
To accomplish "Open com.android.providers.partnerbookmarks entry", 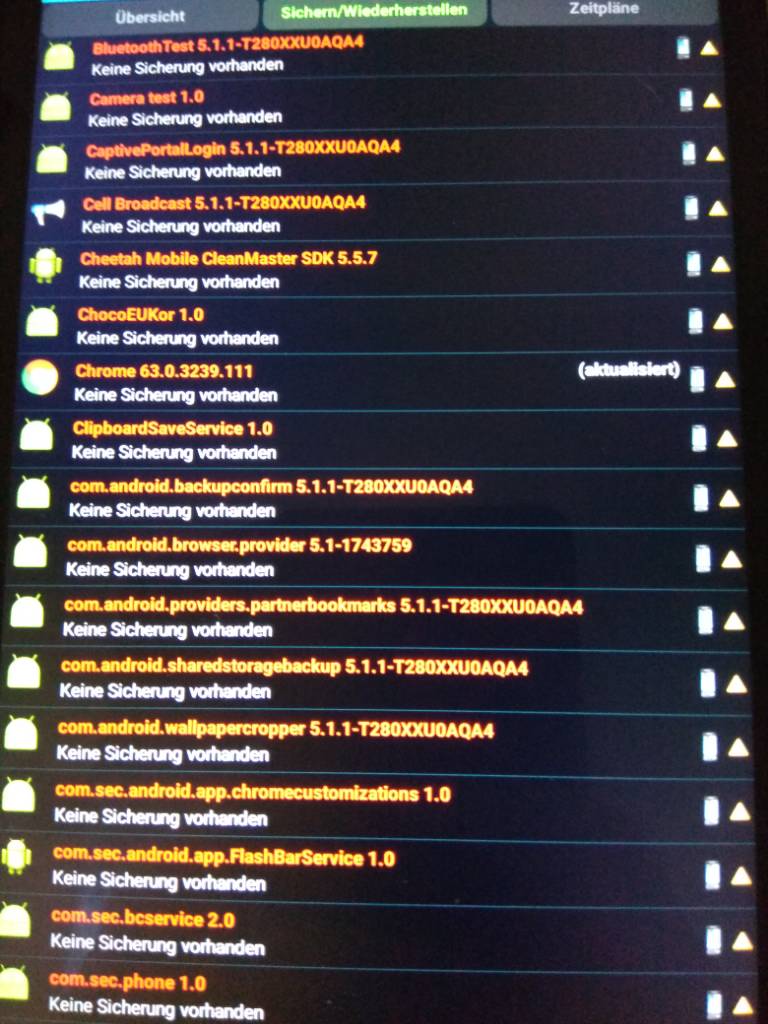I will pos(323,617).
